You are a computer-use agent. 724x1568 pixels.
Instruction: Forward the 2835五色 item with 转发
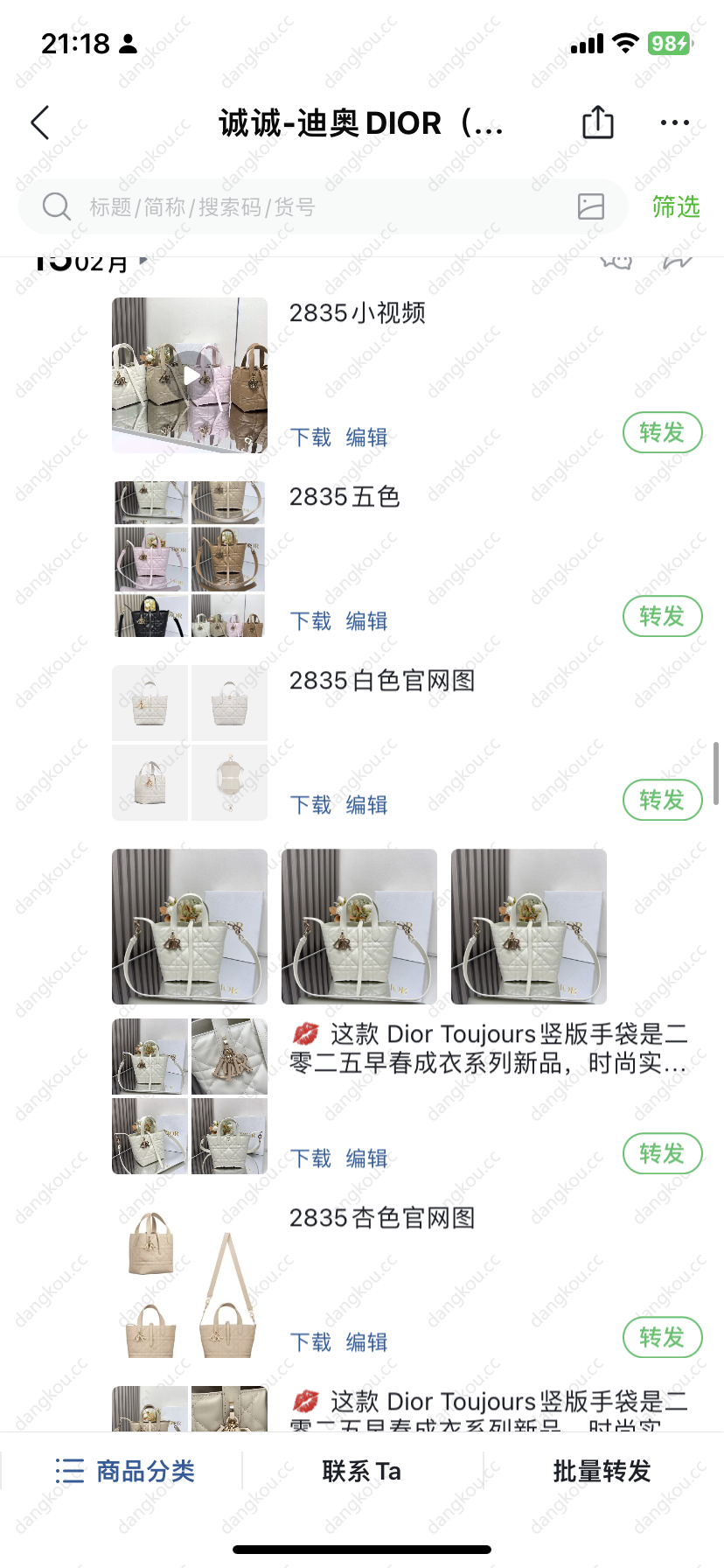662,616
